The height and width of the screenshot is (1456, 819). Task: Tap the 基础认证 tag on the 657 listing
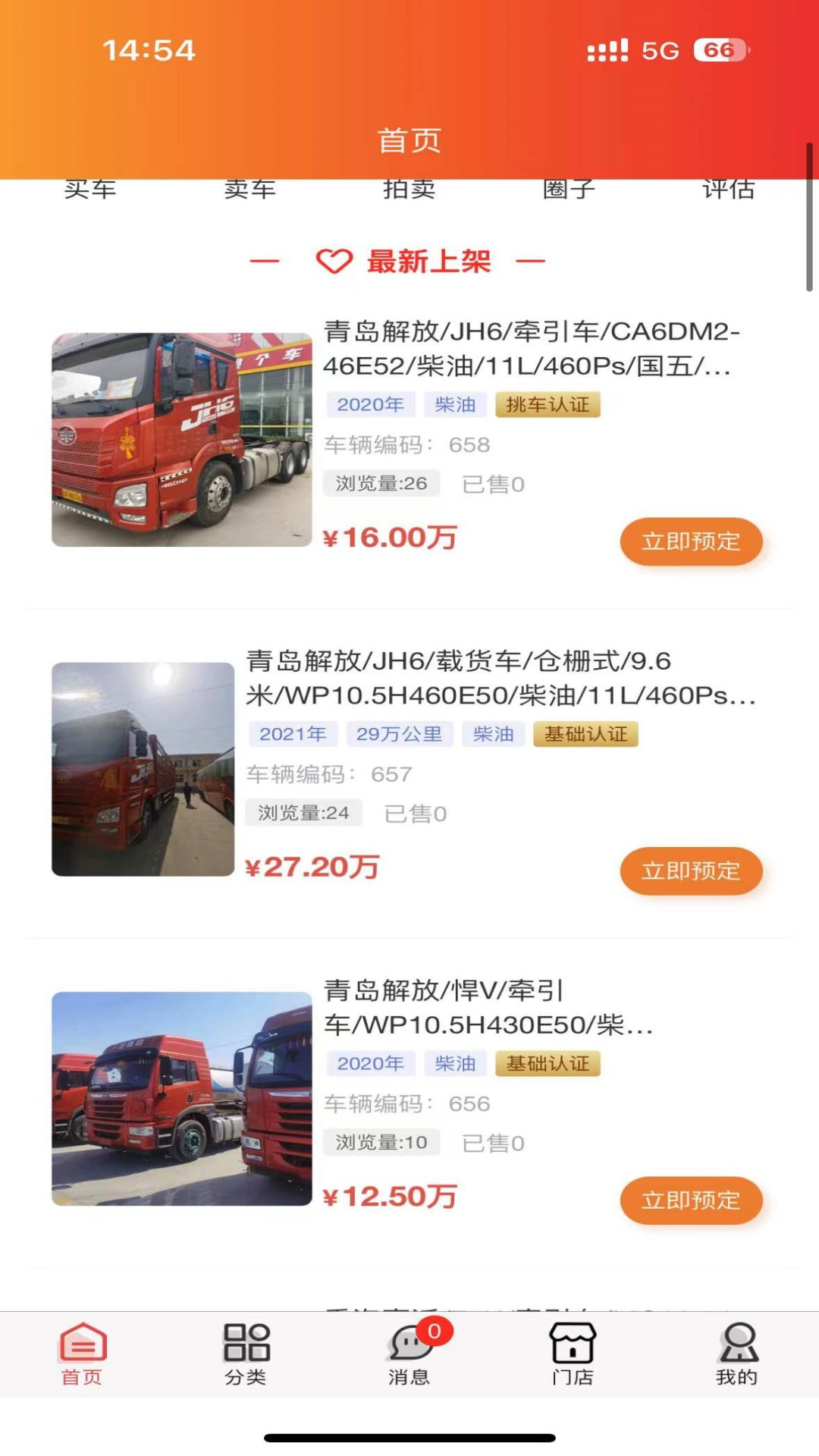[585, 733]
